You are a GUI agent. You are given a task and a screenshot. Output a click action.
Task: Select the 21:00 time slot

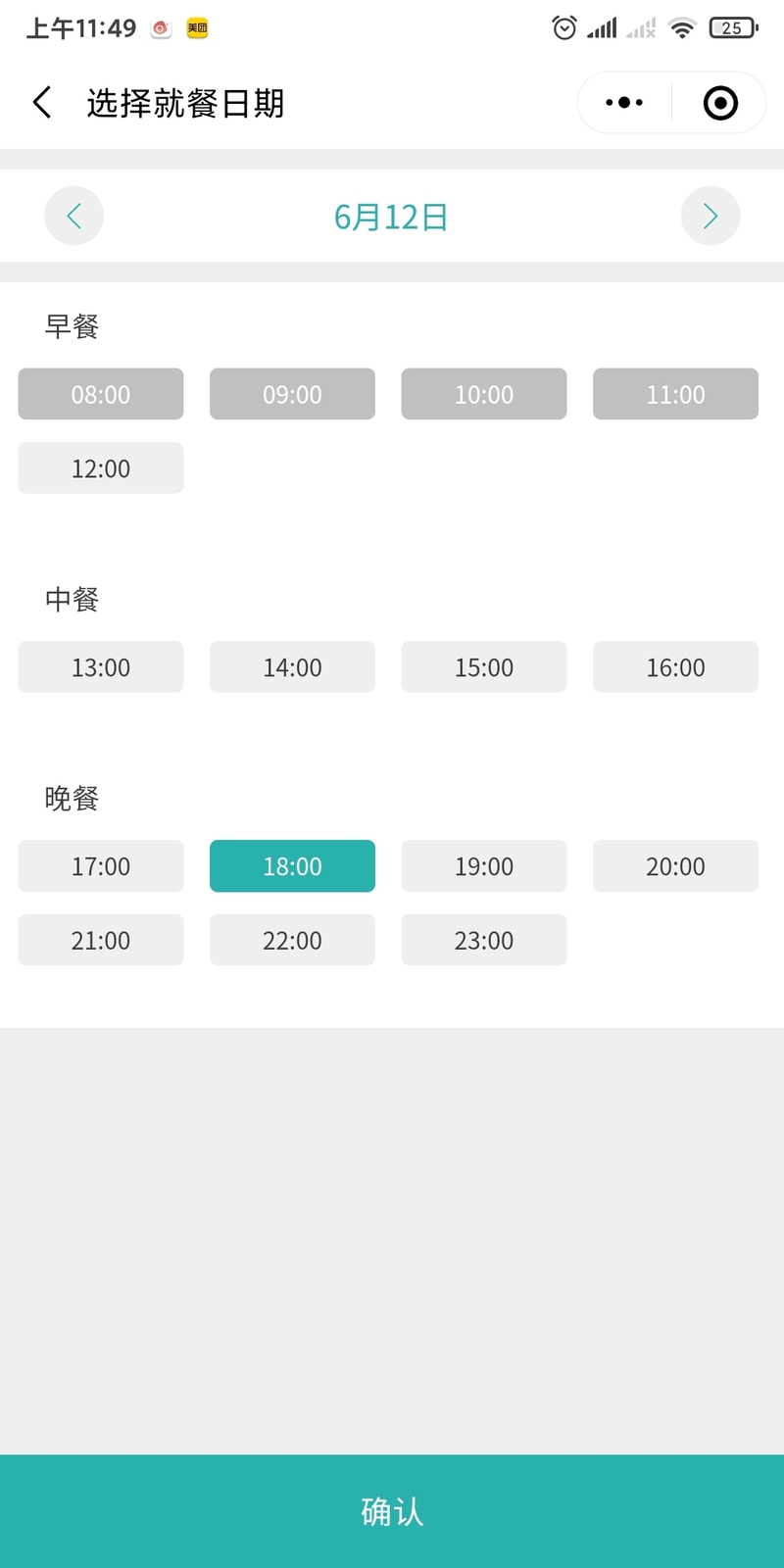[x=101, y=940]
